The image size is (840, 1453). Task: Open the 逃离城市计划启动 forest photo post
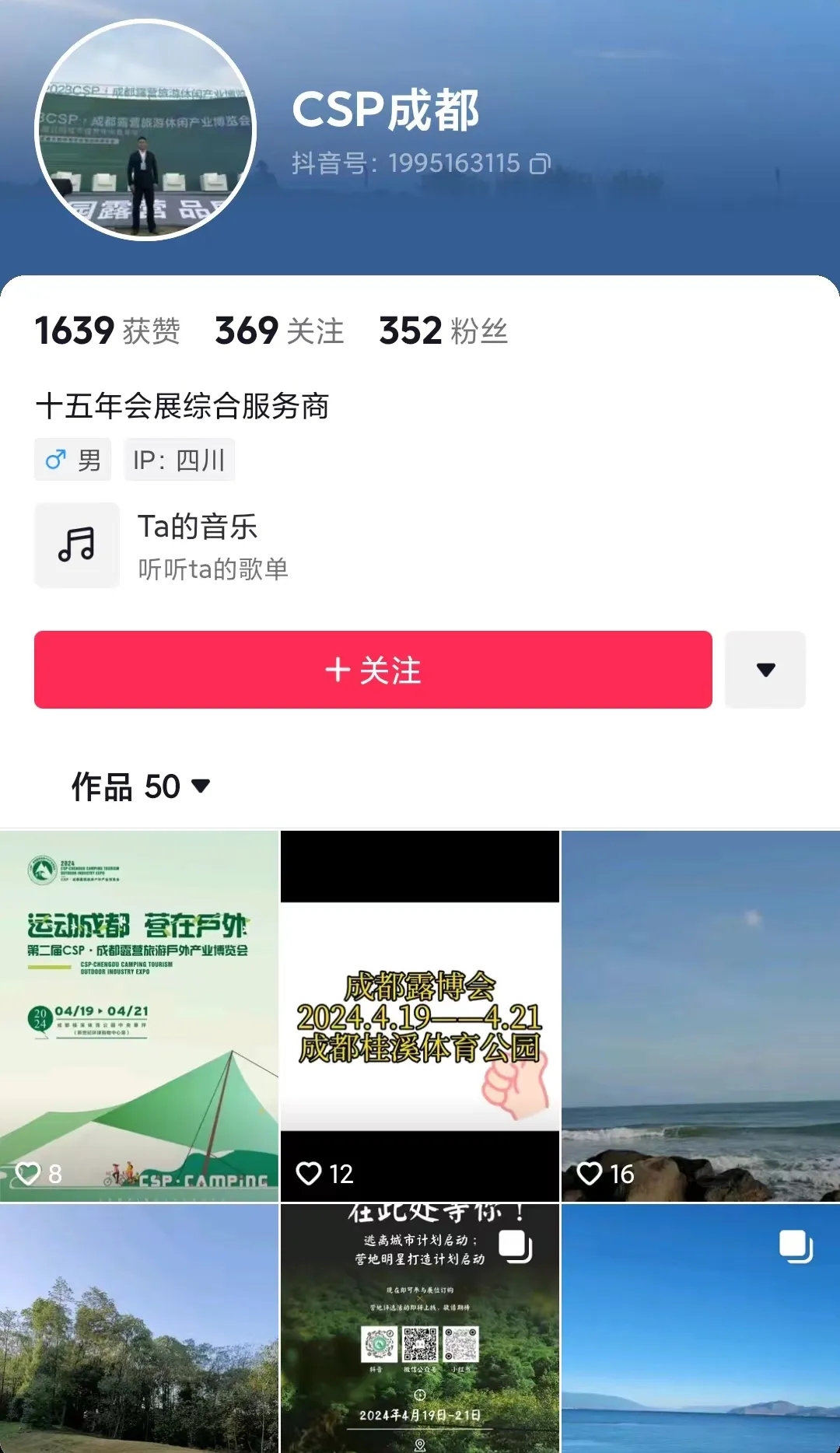click(x=420, y=1328)
